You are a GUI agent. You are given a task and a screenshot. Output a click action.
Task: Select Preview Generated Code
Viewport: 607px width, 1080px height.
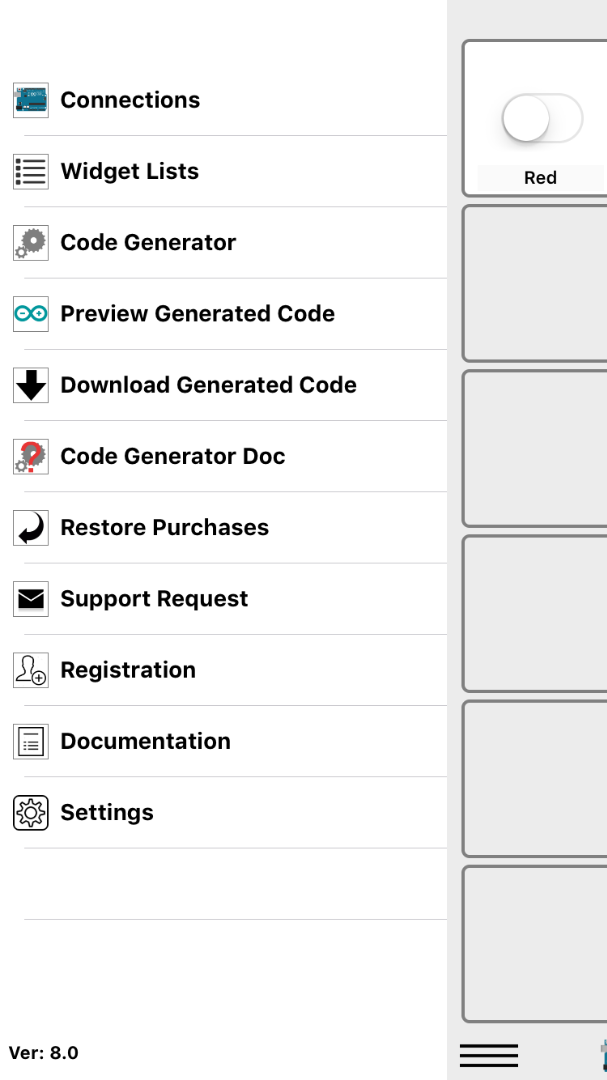tap(197, 314)
